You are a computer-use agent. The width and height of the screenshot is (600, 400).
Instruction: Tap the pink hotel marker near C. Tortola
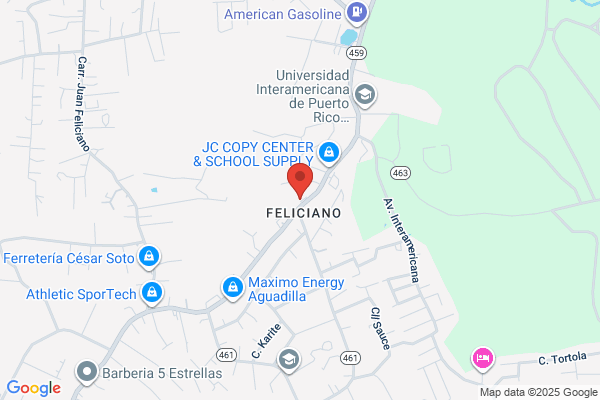[483, 359]
